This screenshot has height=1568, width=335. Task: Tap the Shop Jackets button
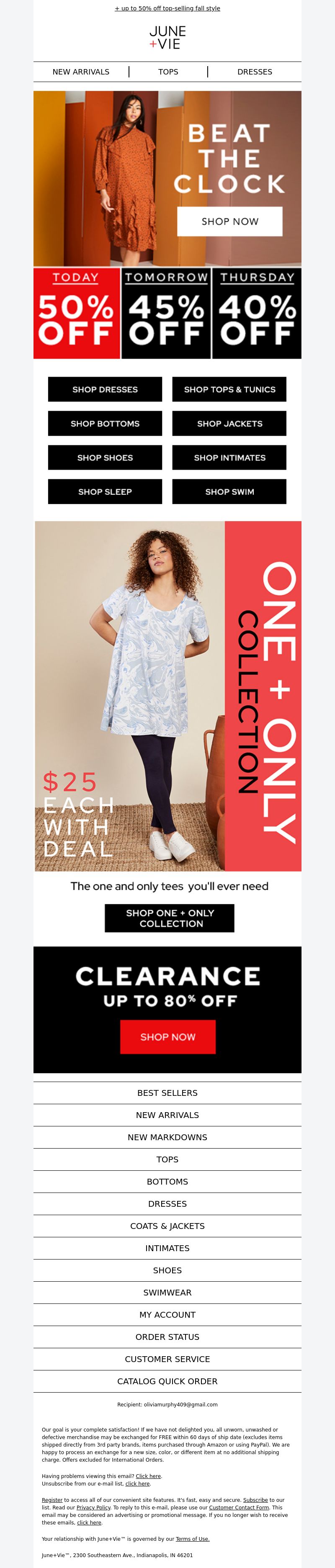(x=229, y=424)
